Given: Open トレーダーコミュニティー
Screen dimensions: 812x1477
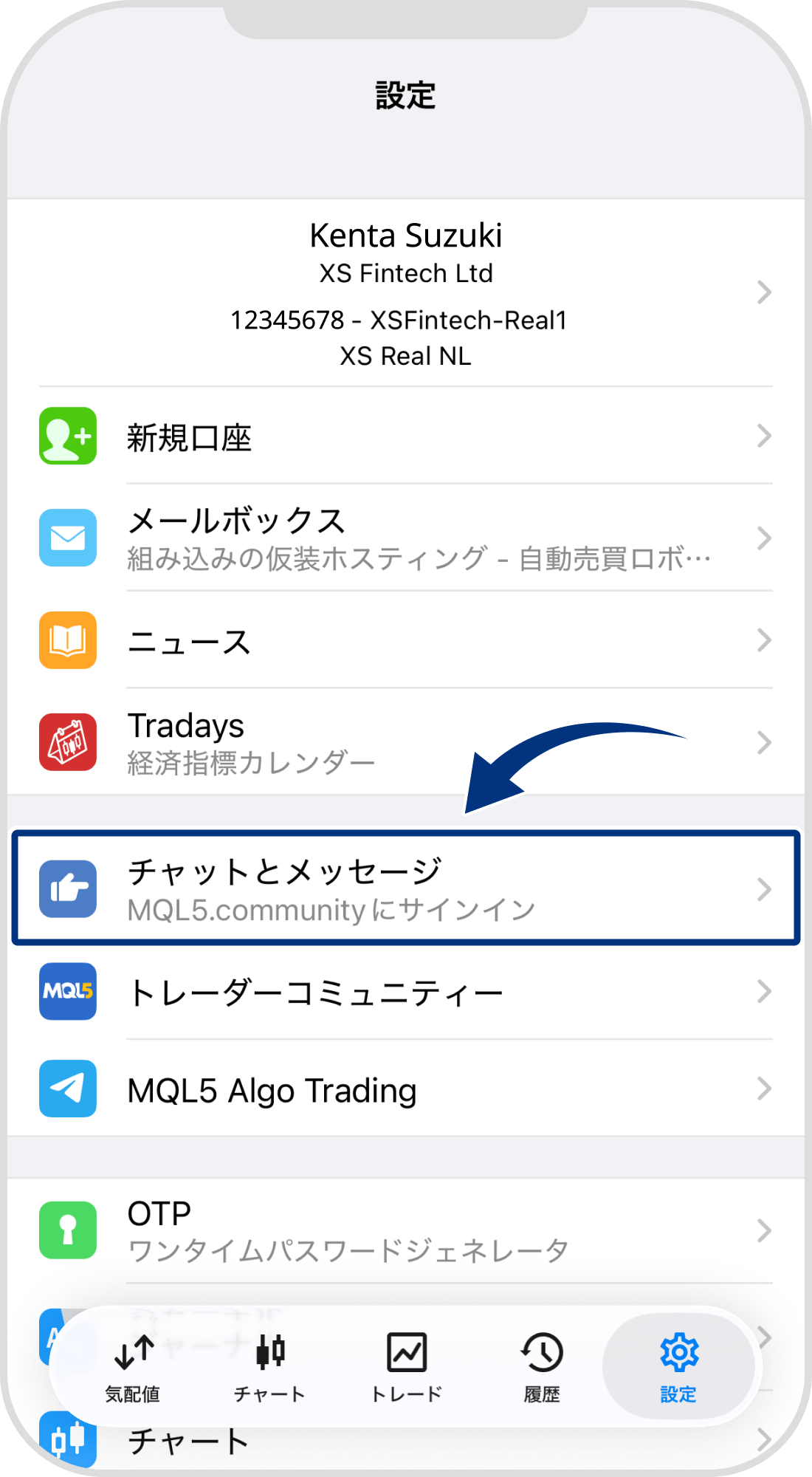Looking at the screenshot, I should coord(405,992).
